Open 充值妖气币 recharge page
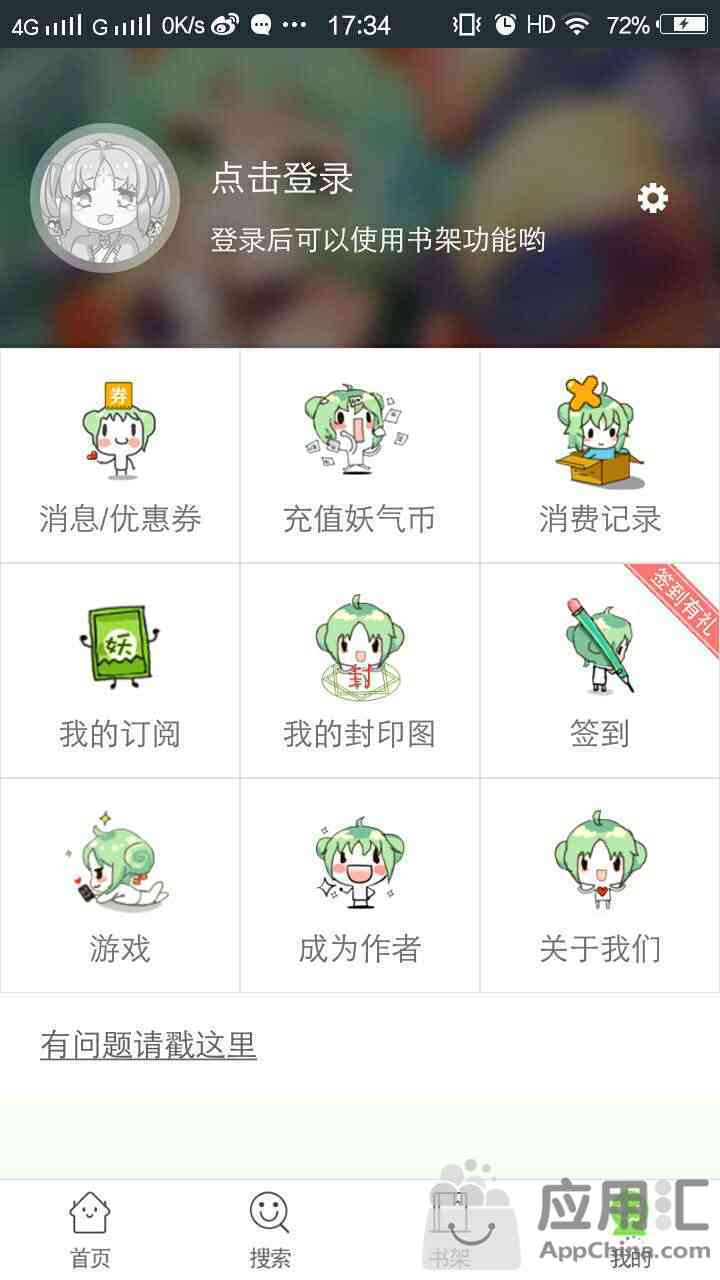The width and height of the screenshot is (720, 1280). [x=360, y=457]
